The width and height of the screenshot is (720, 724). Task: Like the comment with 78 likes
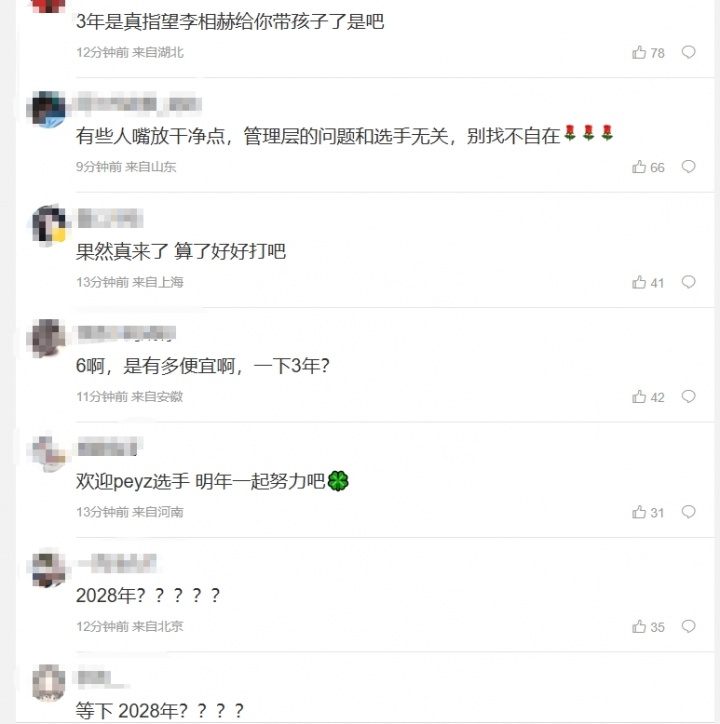(x=640, y=52)
